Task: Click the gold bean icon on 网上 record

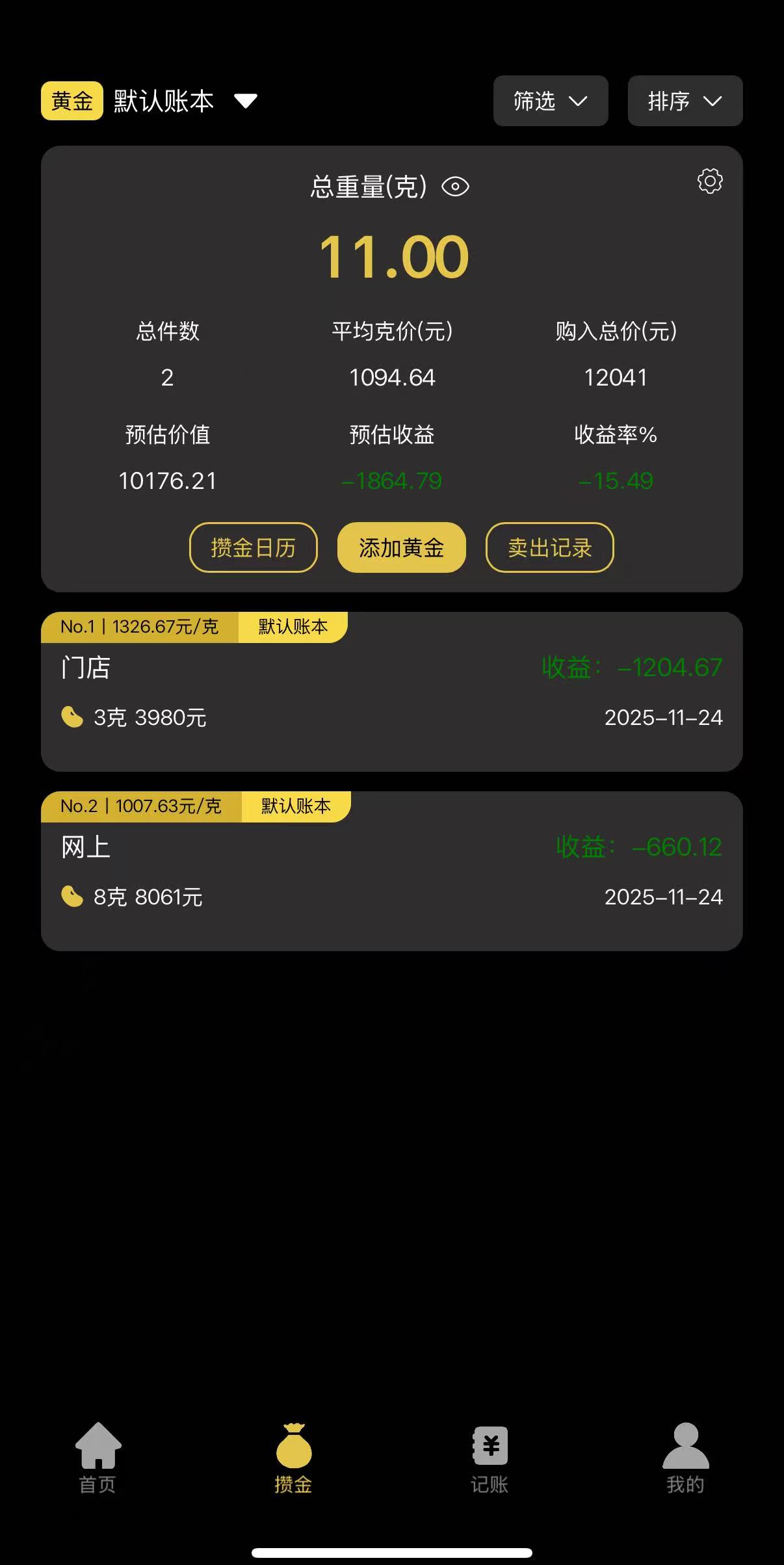Action: 72,897
